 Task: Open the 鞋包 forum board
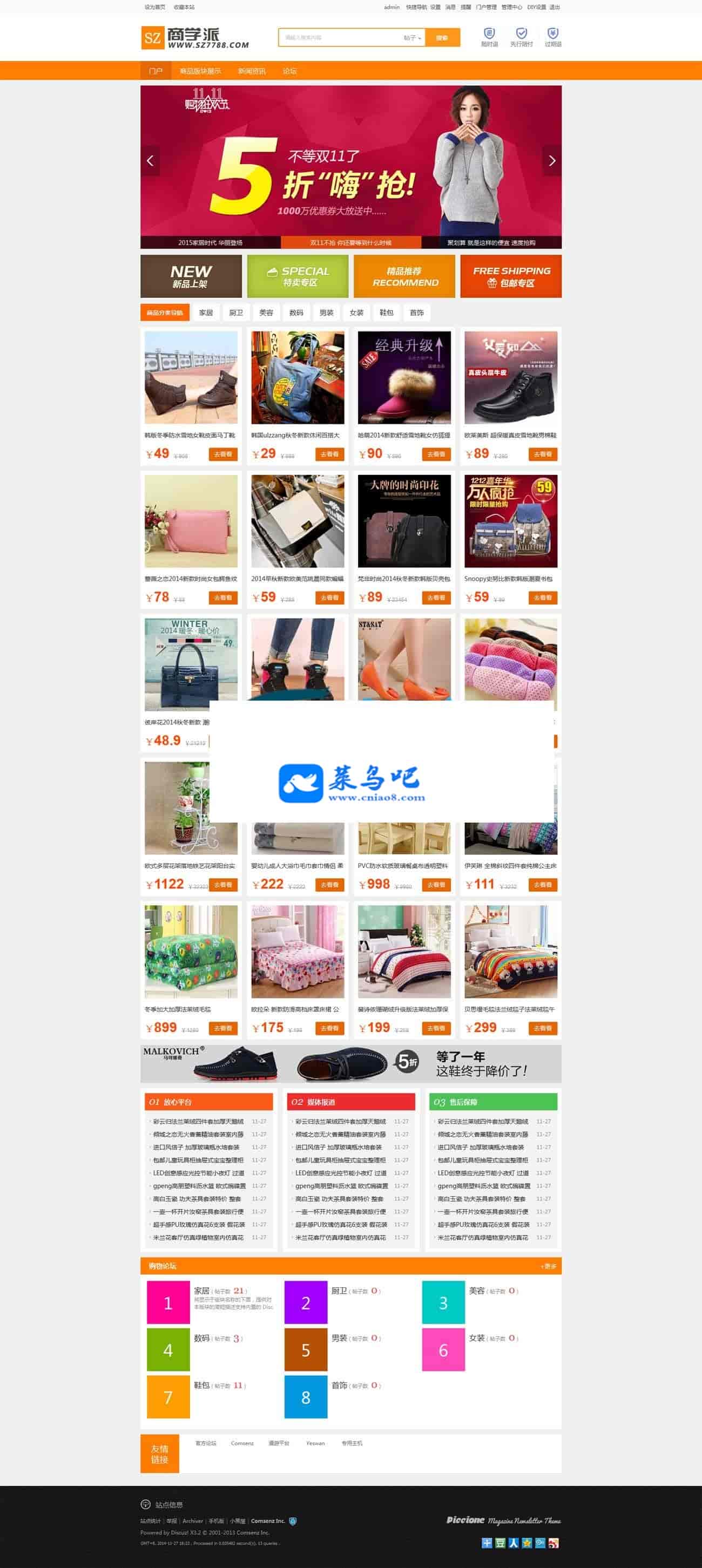(201, 1385)
